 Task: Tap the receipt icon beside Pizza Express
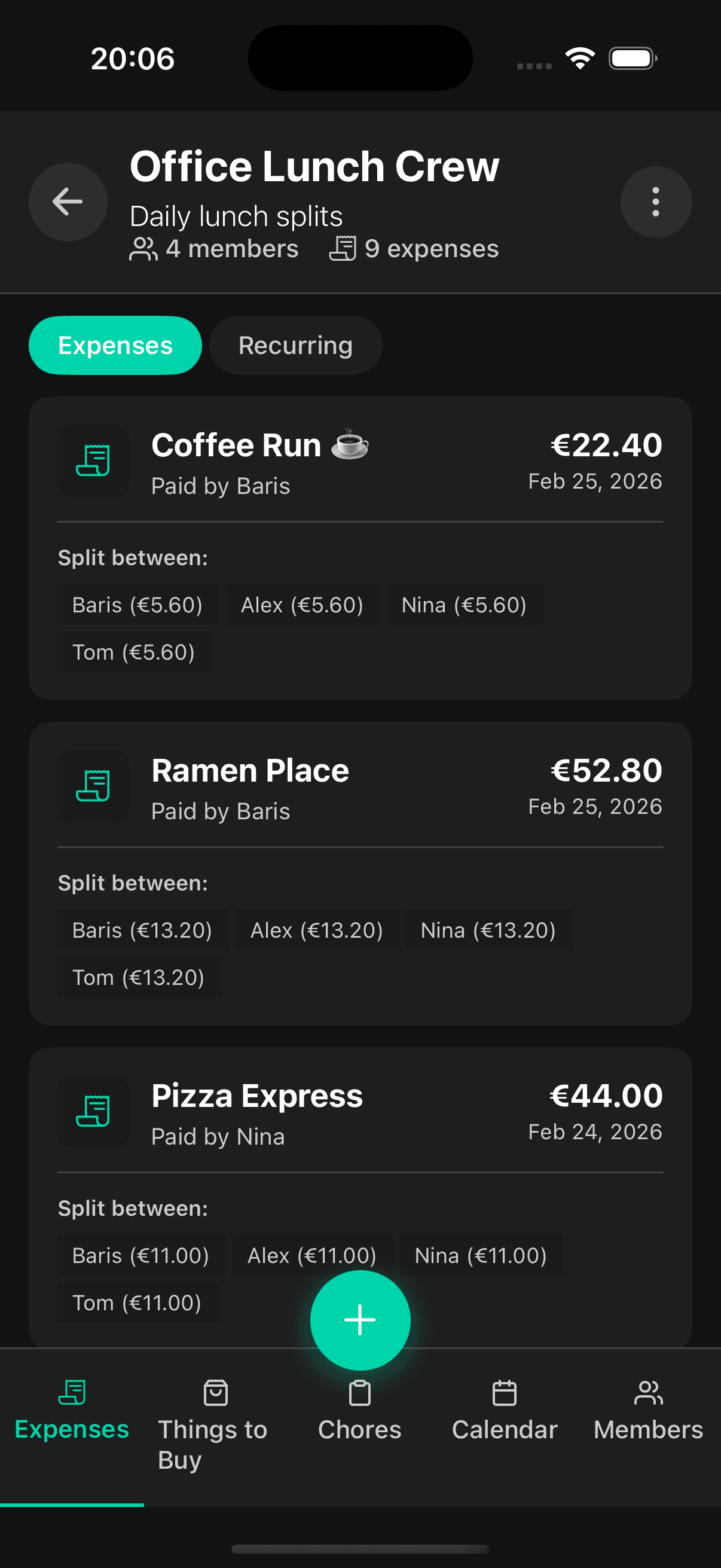(x=93, y=1112)
